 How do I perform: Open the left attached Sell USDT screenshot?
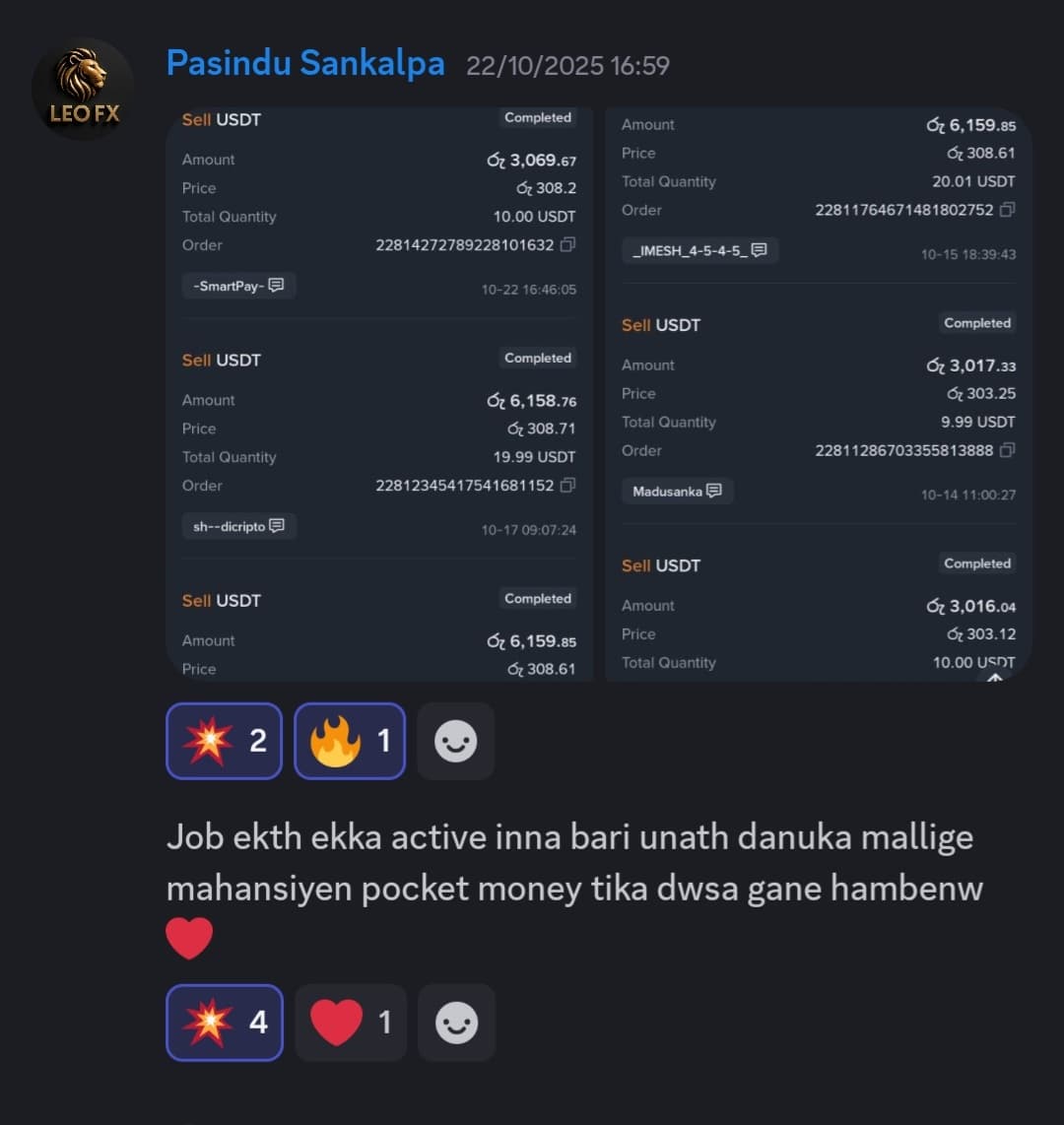coord(379,394)
